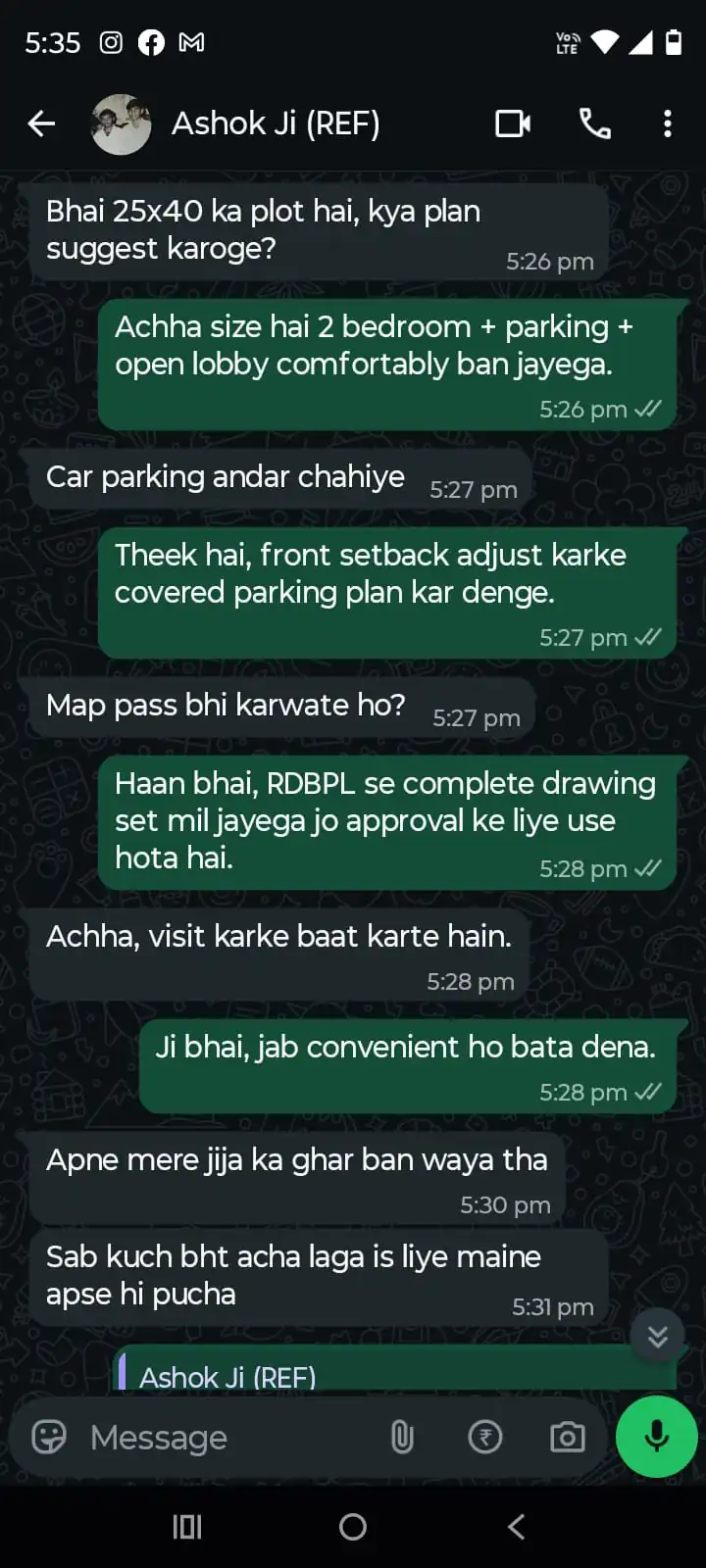The height and width of the screenshot is (1568, 706).
Task: Open the three-dot overflow menu
Action: tap(667, 123)
